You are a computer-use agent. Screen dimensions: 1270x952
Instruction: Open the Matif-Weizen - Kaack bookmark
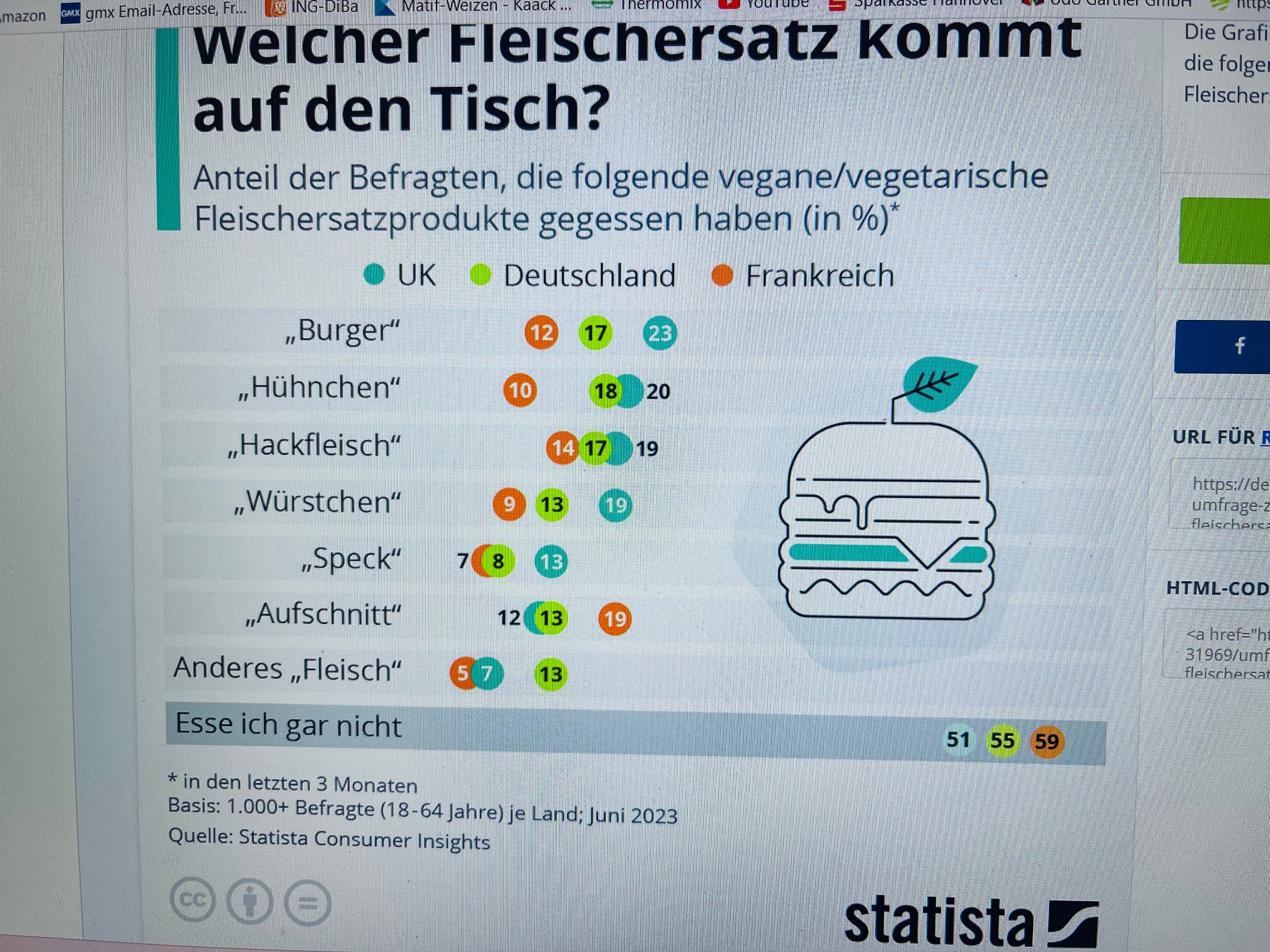(474, 6)
